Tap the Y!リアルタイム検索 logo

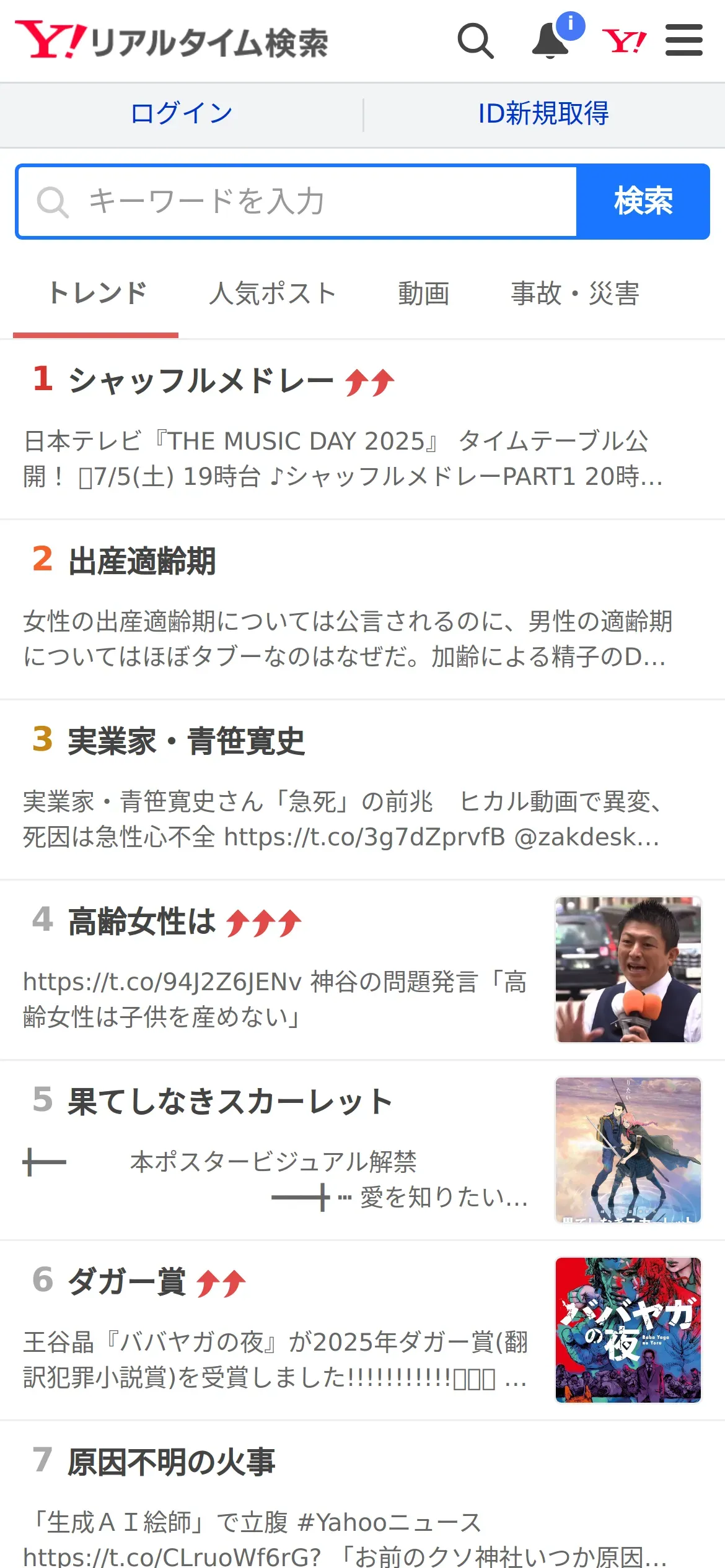(172, 41)
